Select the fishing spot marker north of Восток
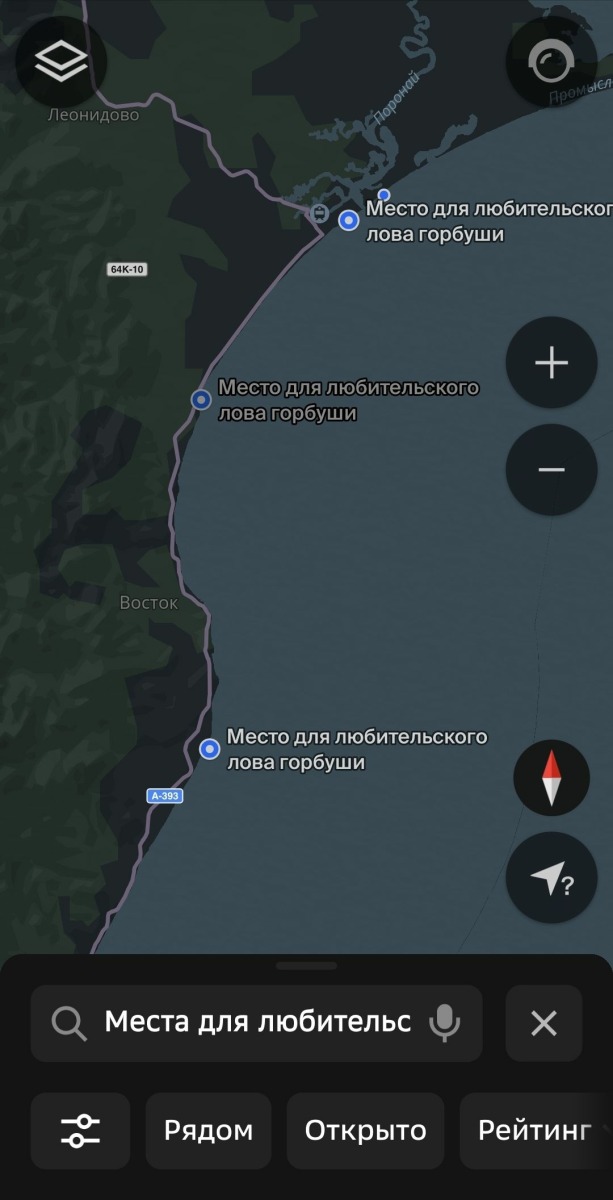 201,399
